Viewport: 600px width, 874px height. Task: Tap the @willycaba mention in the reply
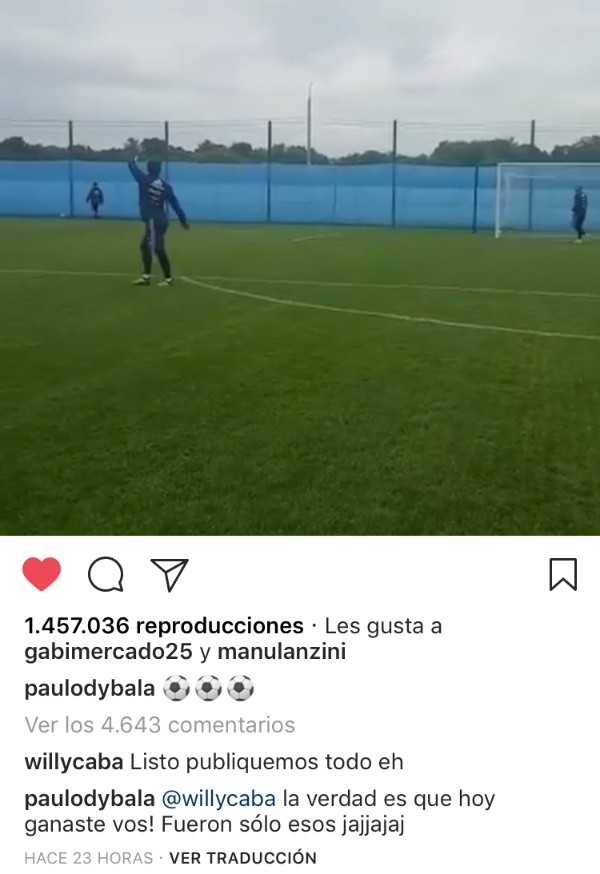pos(218,799)
